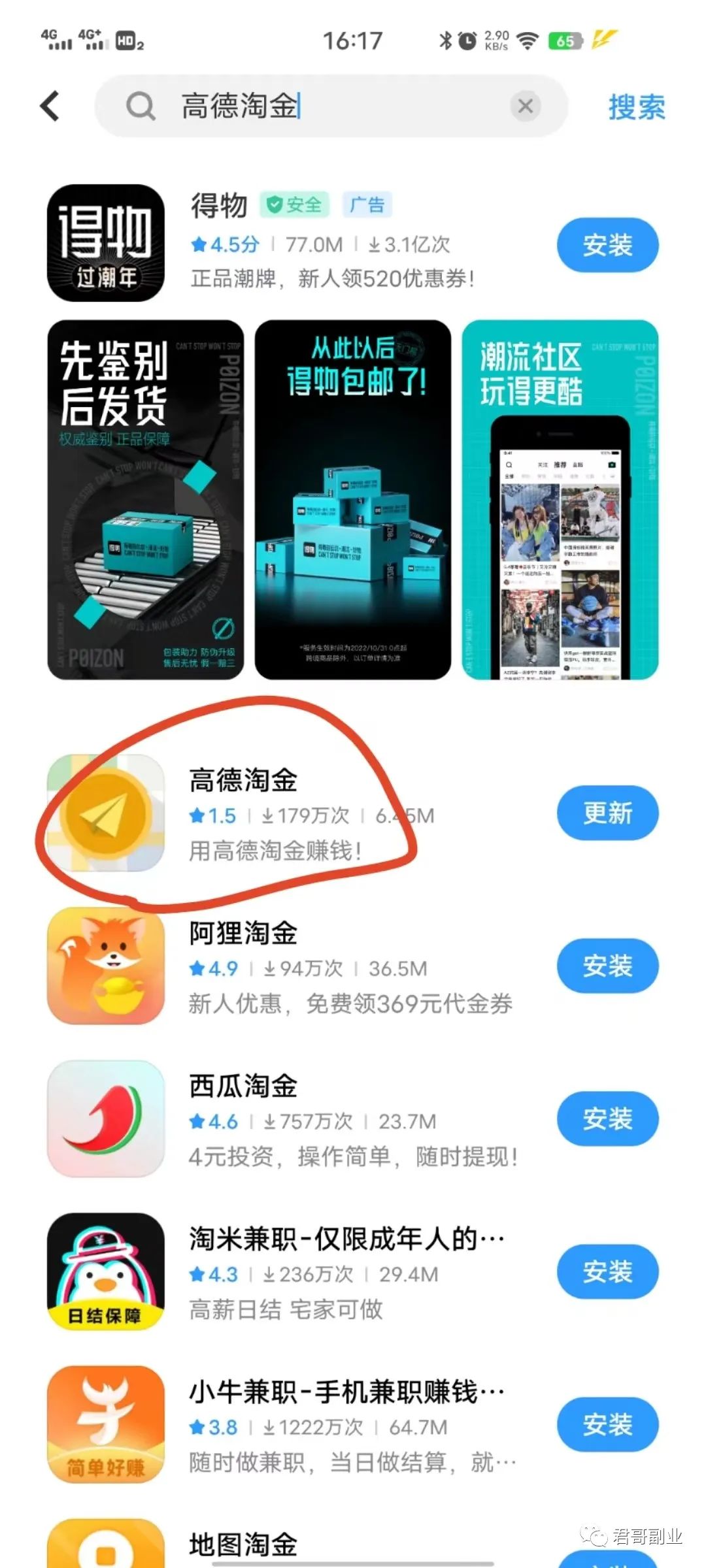Install 小牛兼职
706x1568 pixels.
(607, 1425)
